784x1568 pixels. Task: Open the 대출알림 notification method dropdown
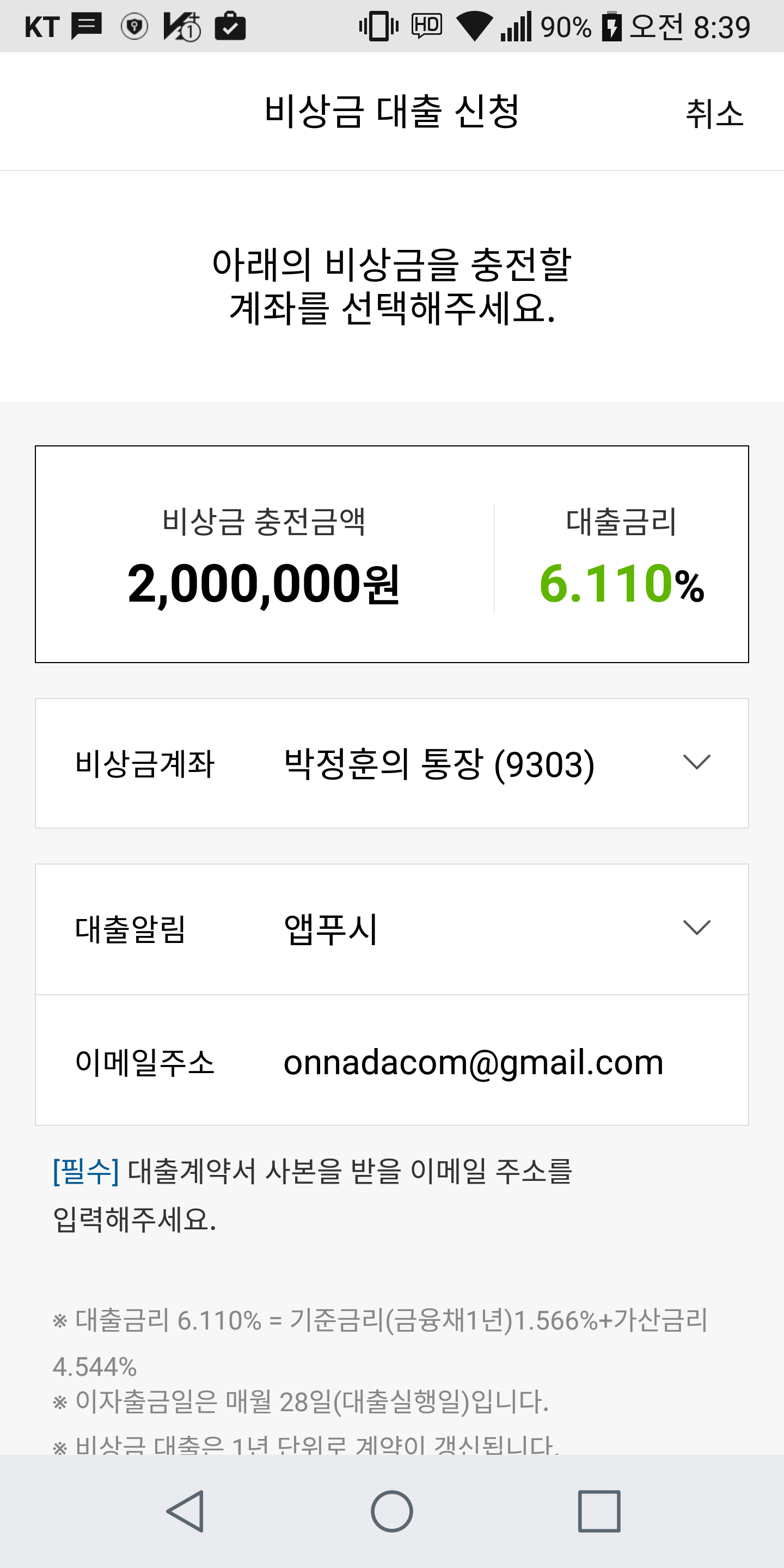point(696,928)
